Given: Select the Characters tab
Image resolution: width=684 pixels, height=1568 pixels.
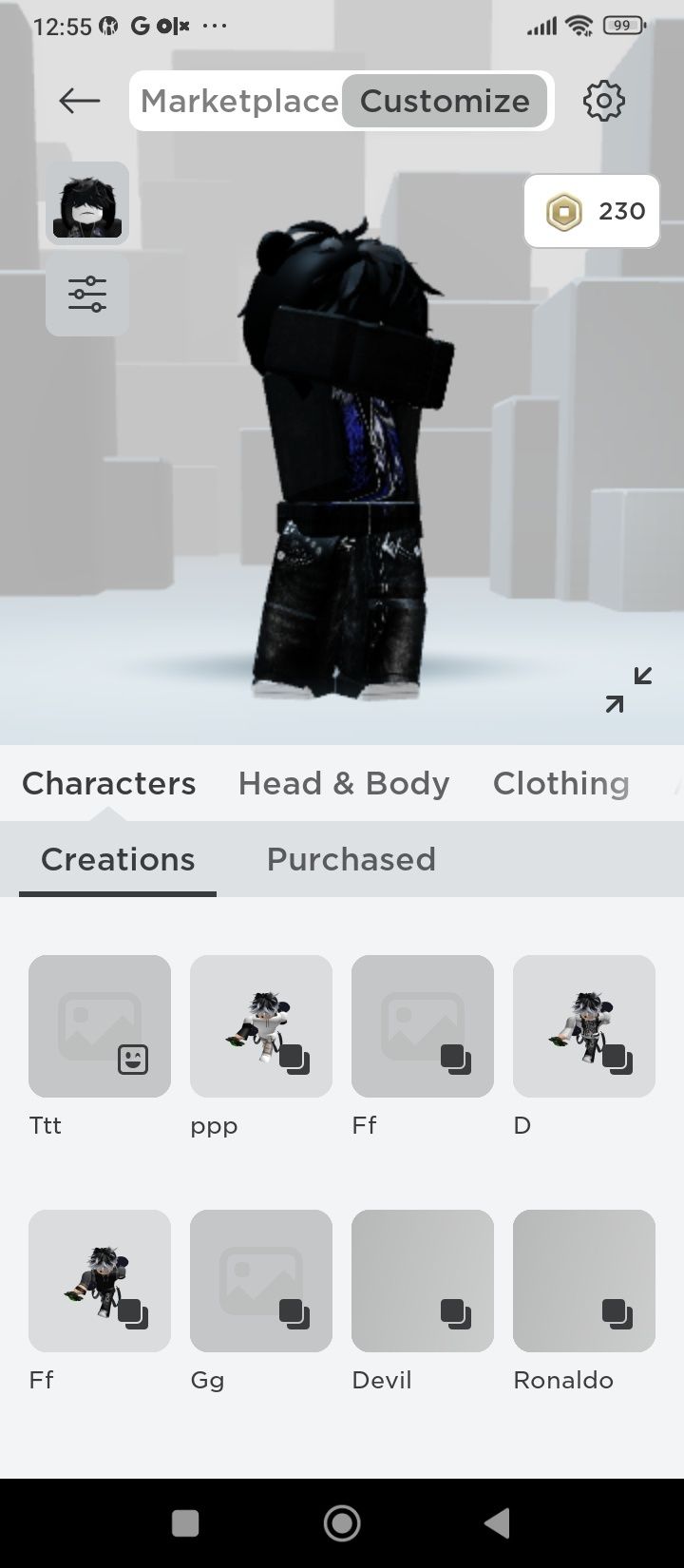Looking at the screenshot, I should click(x=108, y=783).
